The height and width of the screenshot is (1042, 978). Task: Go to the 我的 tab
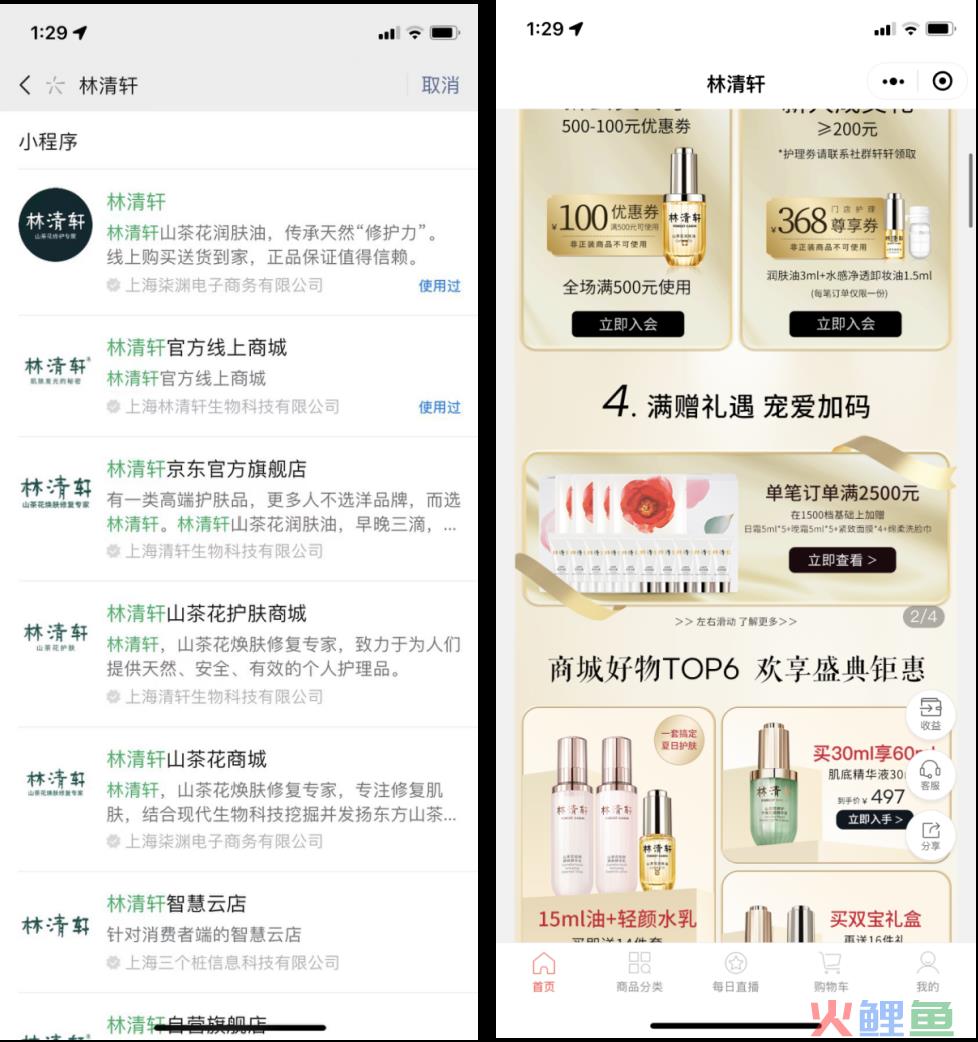pyautogui.click(x=927, y=971)
